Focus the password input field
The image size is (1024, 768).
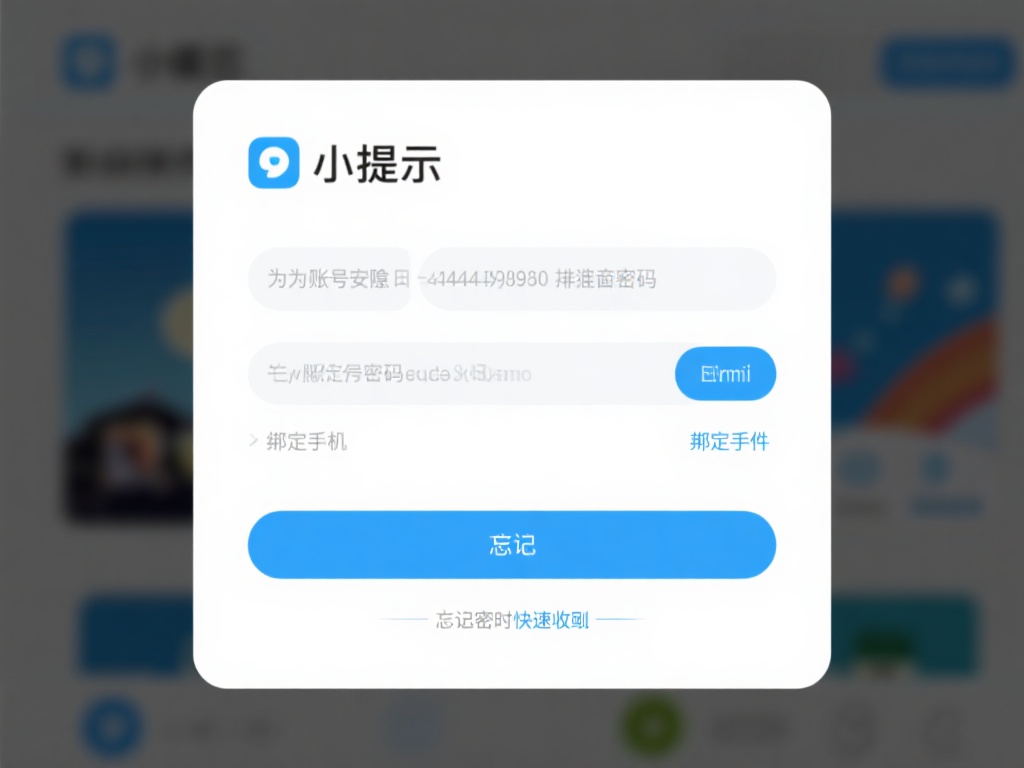(x=460, y=375)
